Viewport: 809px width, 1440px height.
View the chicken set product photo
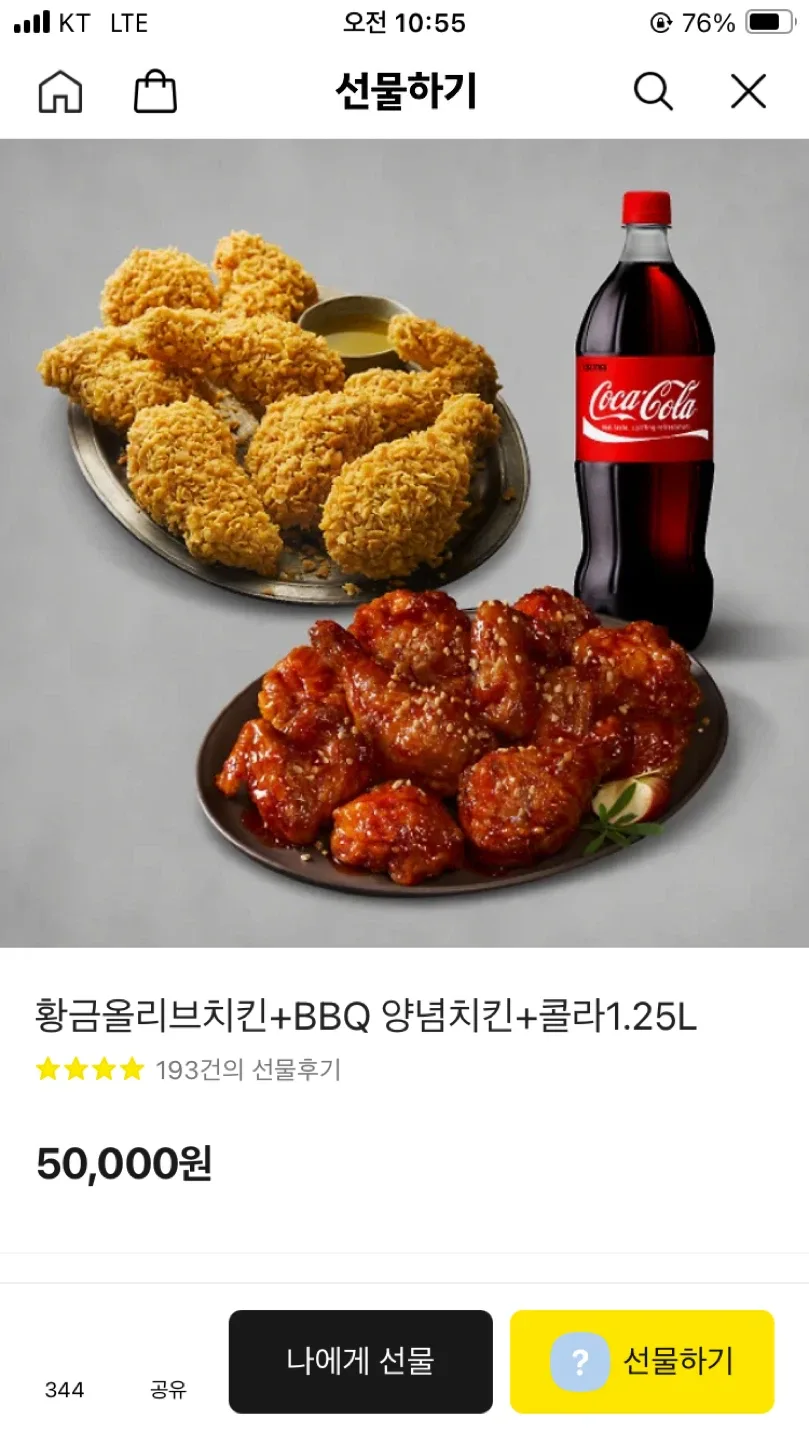pos(404,542)
